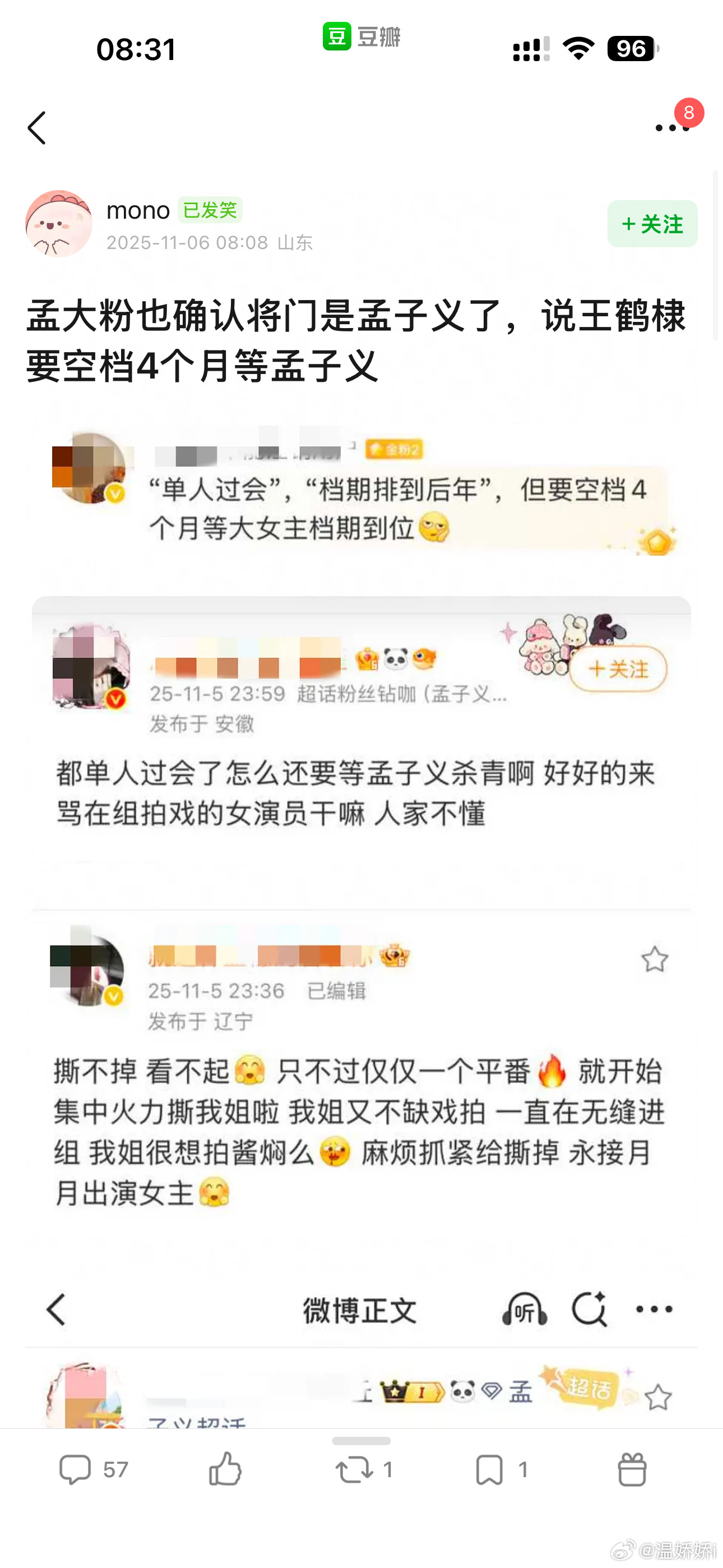Tap the back chevron at top left
The width and height of the screenshot is (723, 1568).
click(x=36, y=128)
